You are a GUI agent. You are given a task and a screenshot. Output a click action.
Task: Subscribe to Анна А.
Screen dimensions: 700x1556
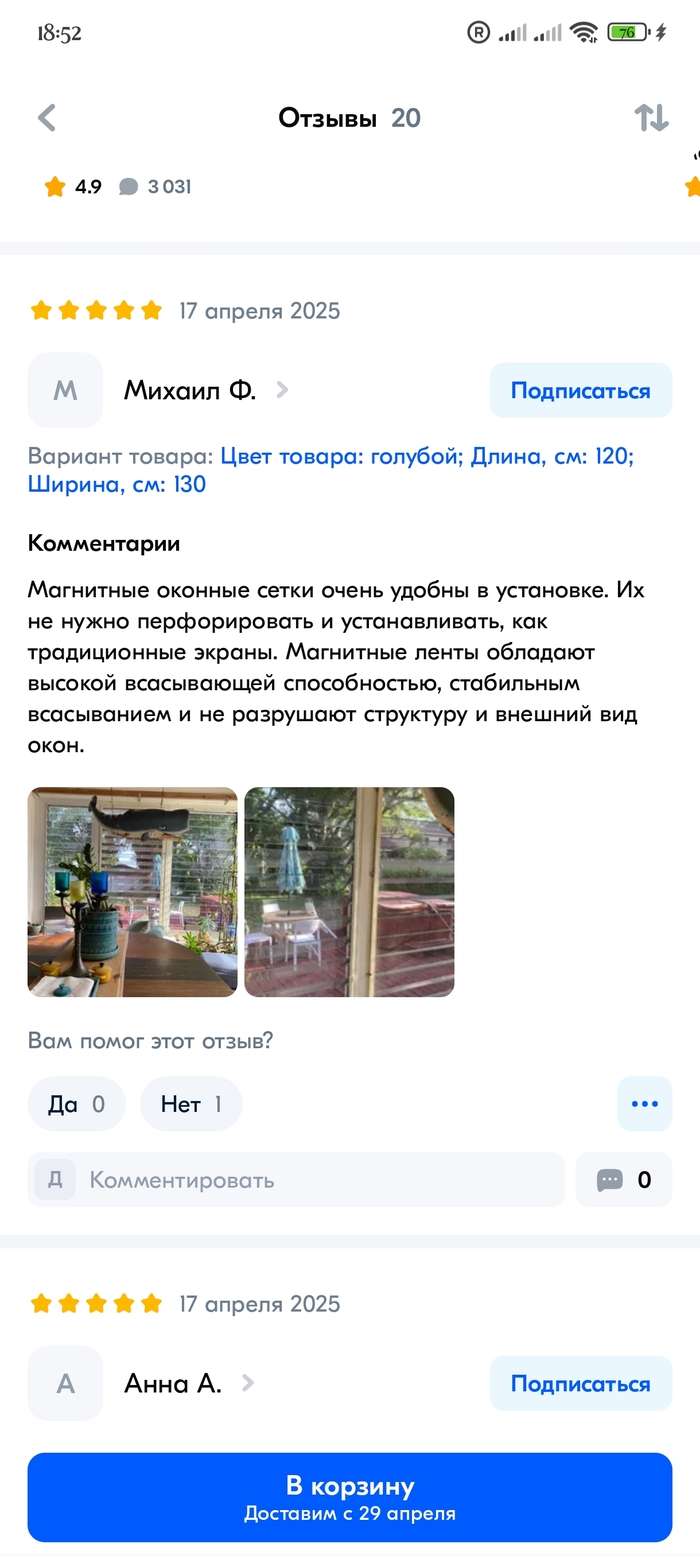(580, 1384)
